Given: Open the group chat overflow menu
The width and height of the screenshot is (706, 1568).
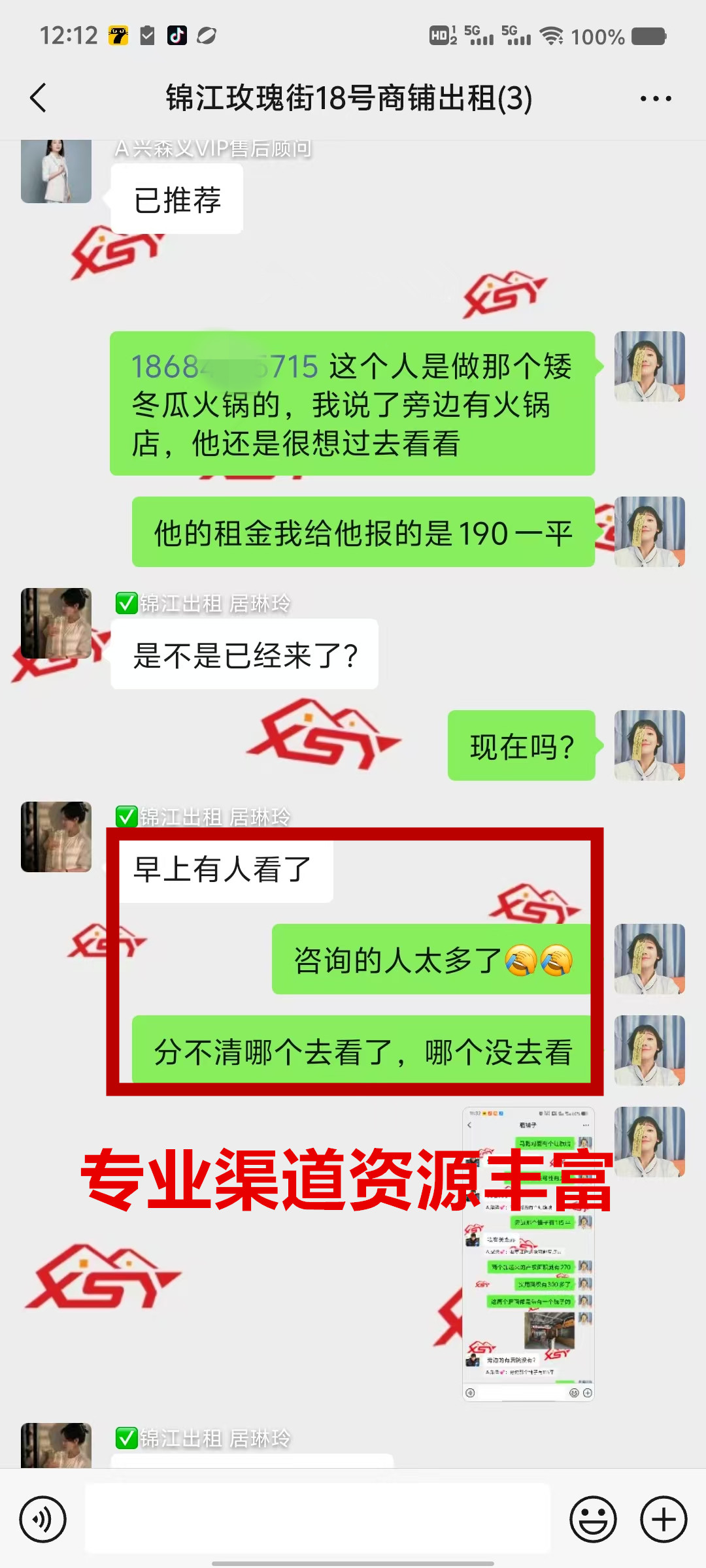Looking at the screenshot, I should click(655, 99).
